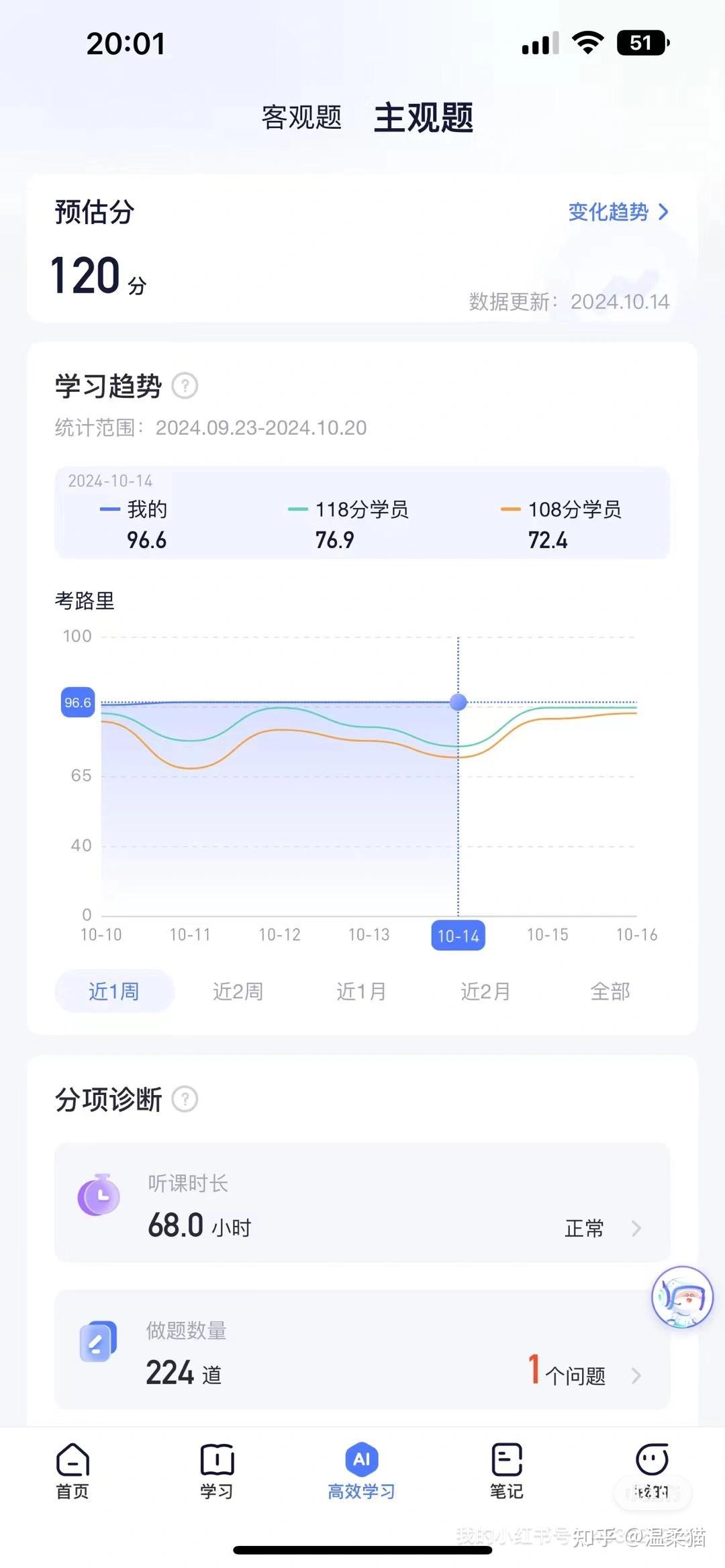The width and height of the screenshot is (725, 1568).
Task: Show 全部 data range
Action: (x=610, y=991)
